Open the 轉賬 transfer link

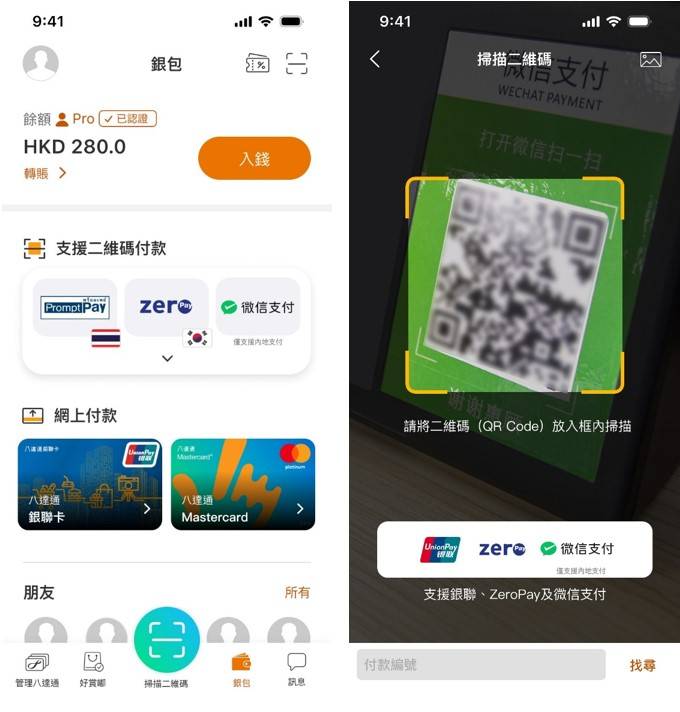click(x=45, y=173)
